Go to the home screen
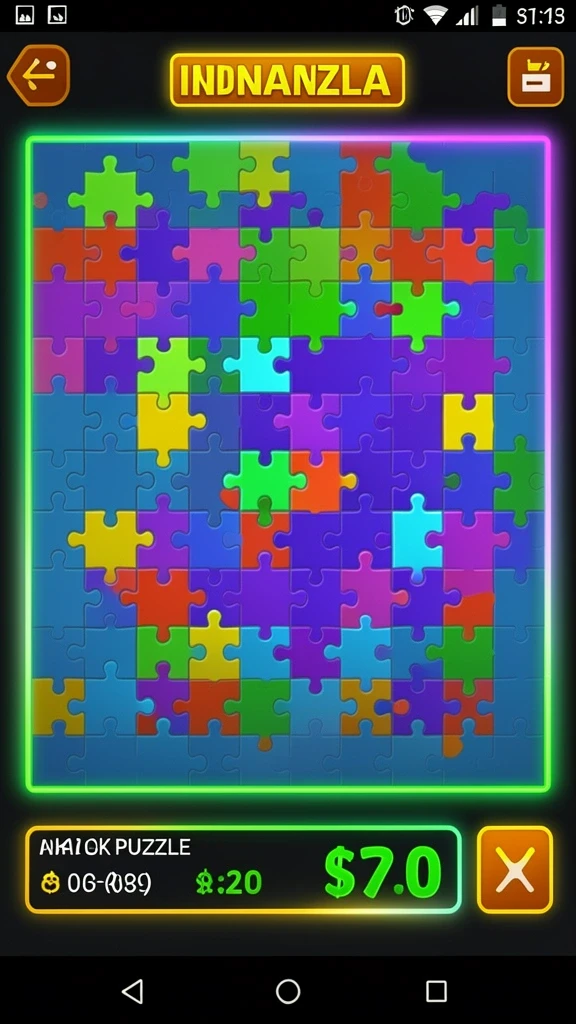This screenshot has height=1024, width=576. 288,991
